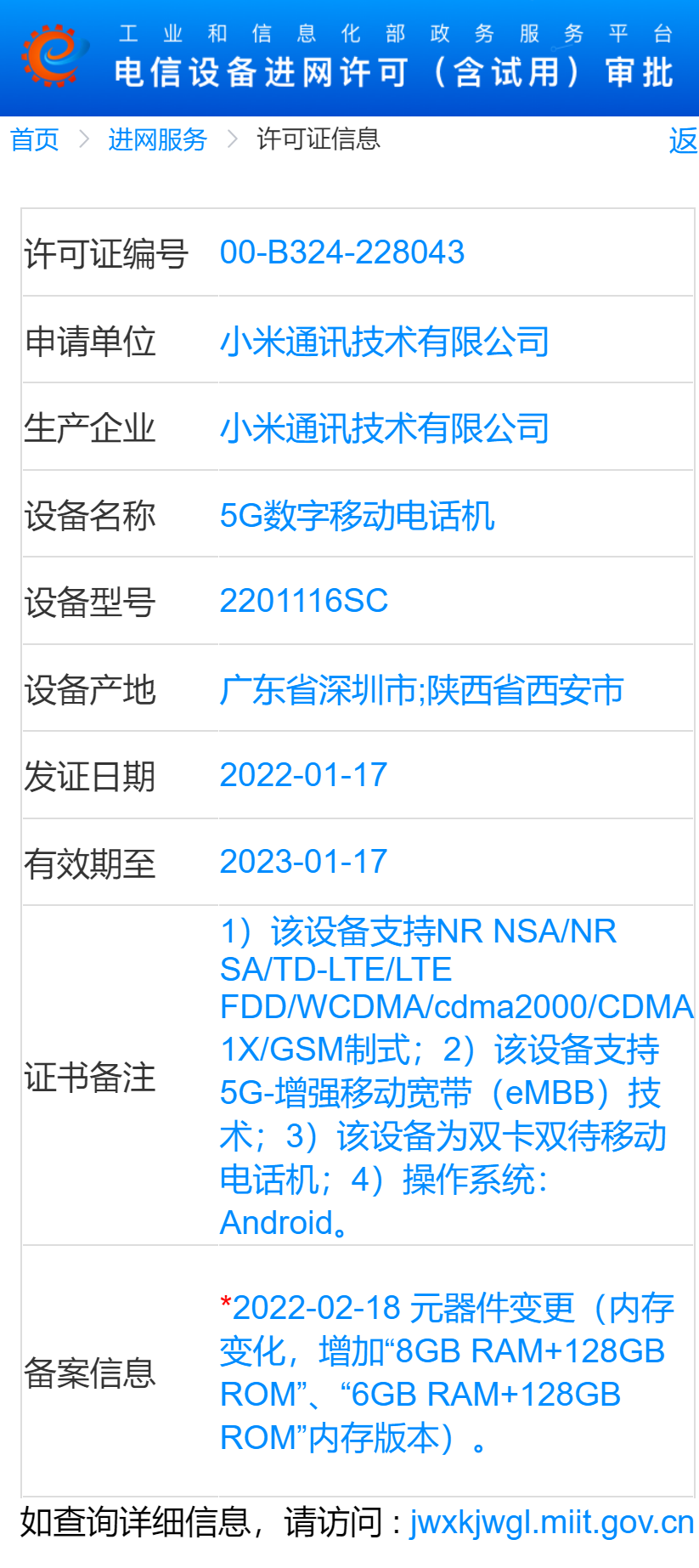Open the jwxkjwgl.miit.gov.cn link
This screenshot has width=699, height=1568.
click(552, 1523)
